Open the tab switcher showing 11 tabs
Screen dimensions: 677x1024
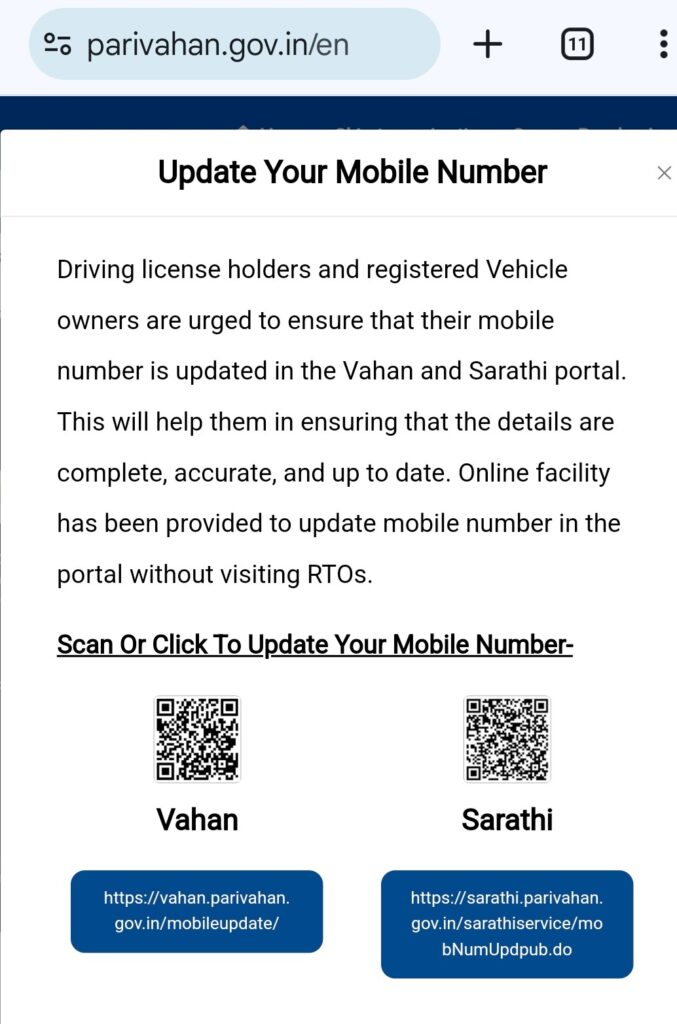[577, 44]
